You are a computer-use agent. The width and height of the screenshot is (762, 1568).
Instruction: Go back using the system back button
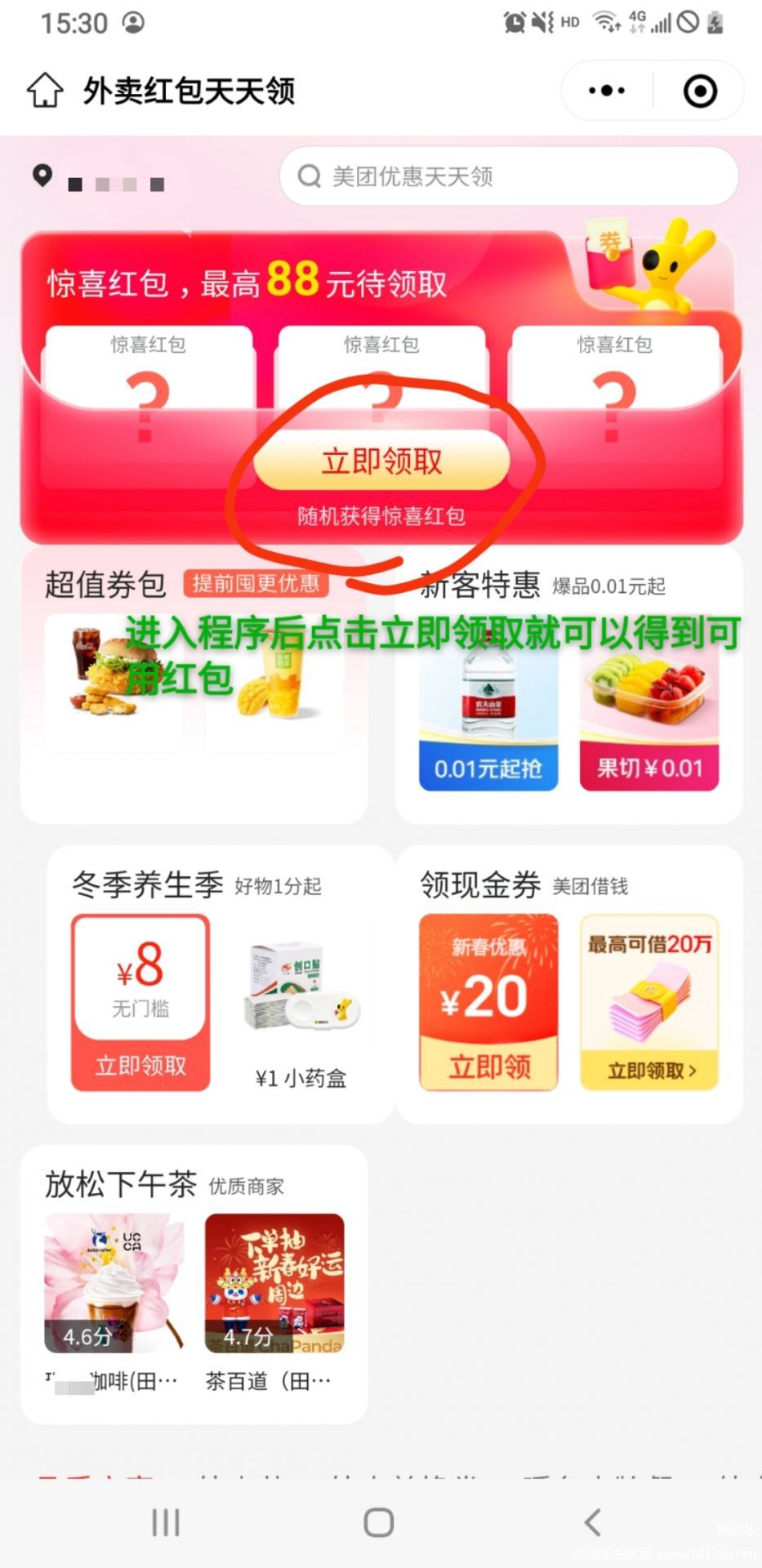[593, 1522]
